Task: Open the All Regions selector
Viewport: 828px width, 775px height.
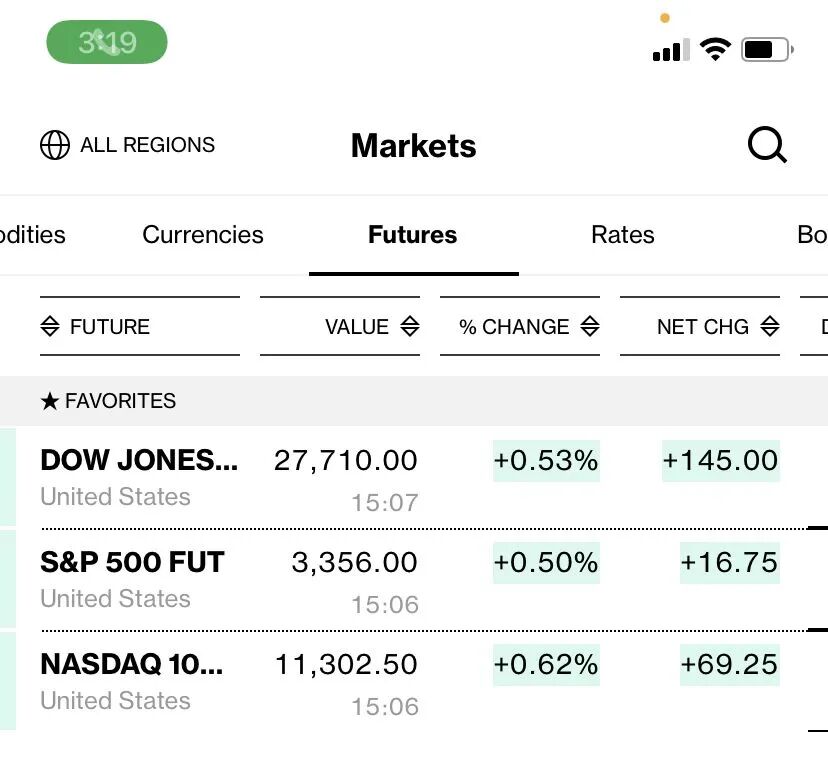Action: (x=128, y=145)
